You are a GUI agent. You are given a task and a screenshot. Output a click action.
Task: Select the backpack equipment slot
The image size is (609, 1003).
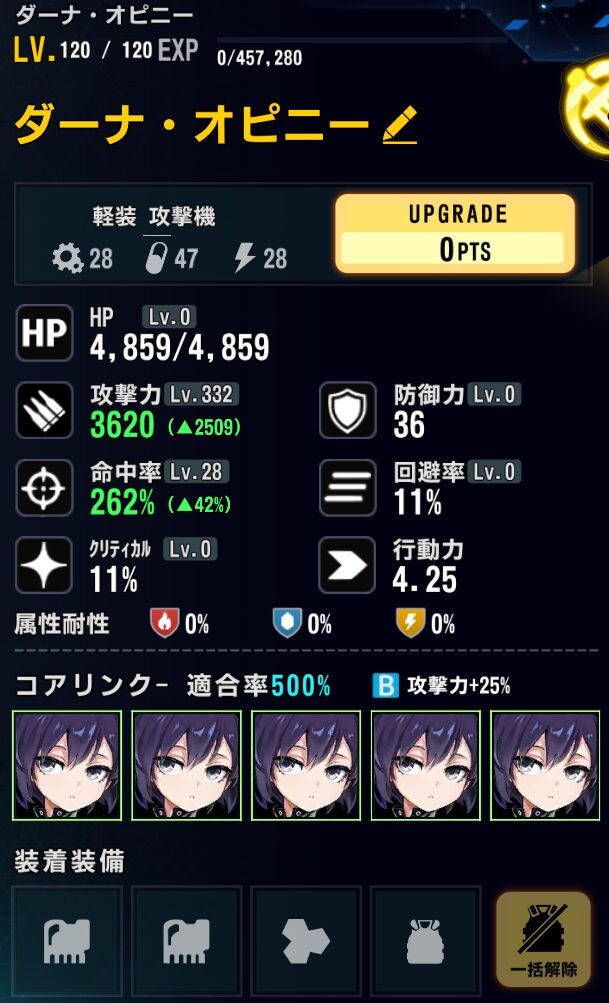coord(425,941)
